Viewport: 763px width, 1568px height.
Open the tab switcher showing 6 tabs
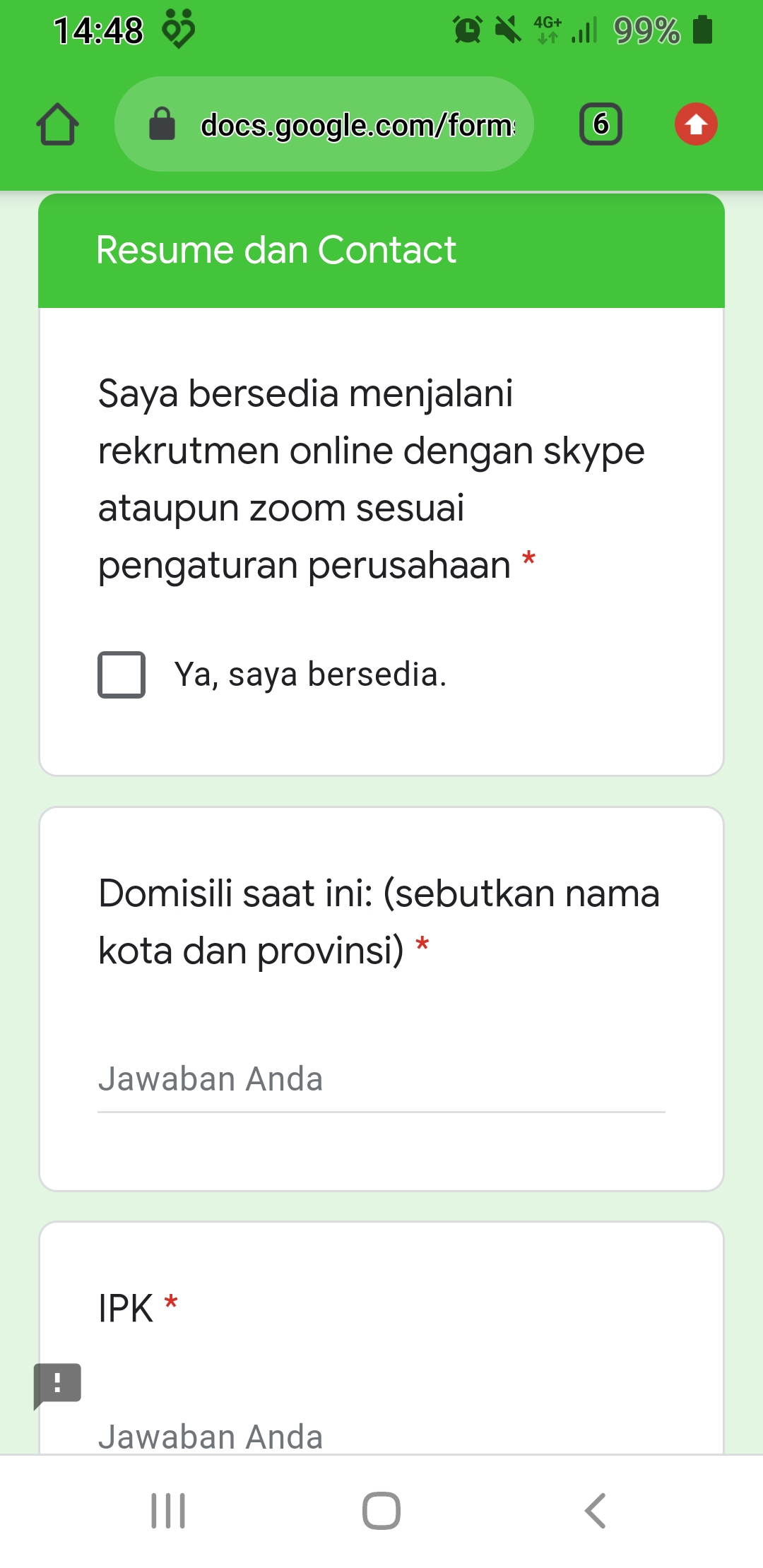point(601,124)
